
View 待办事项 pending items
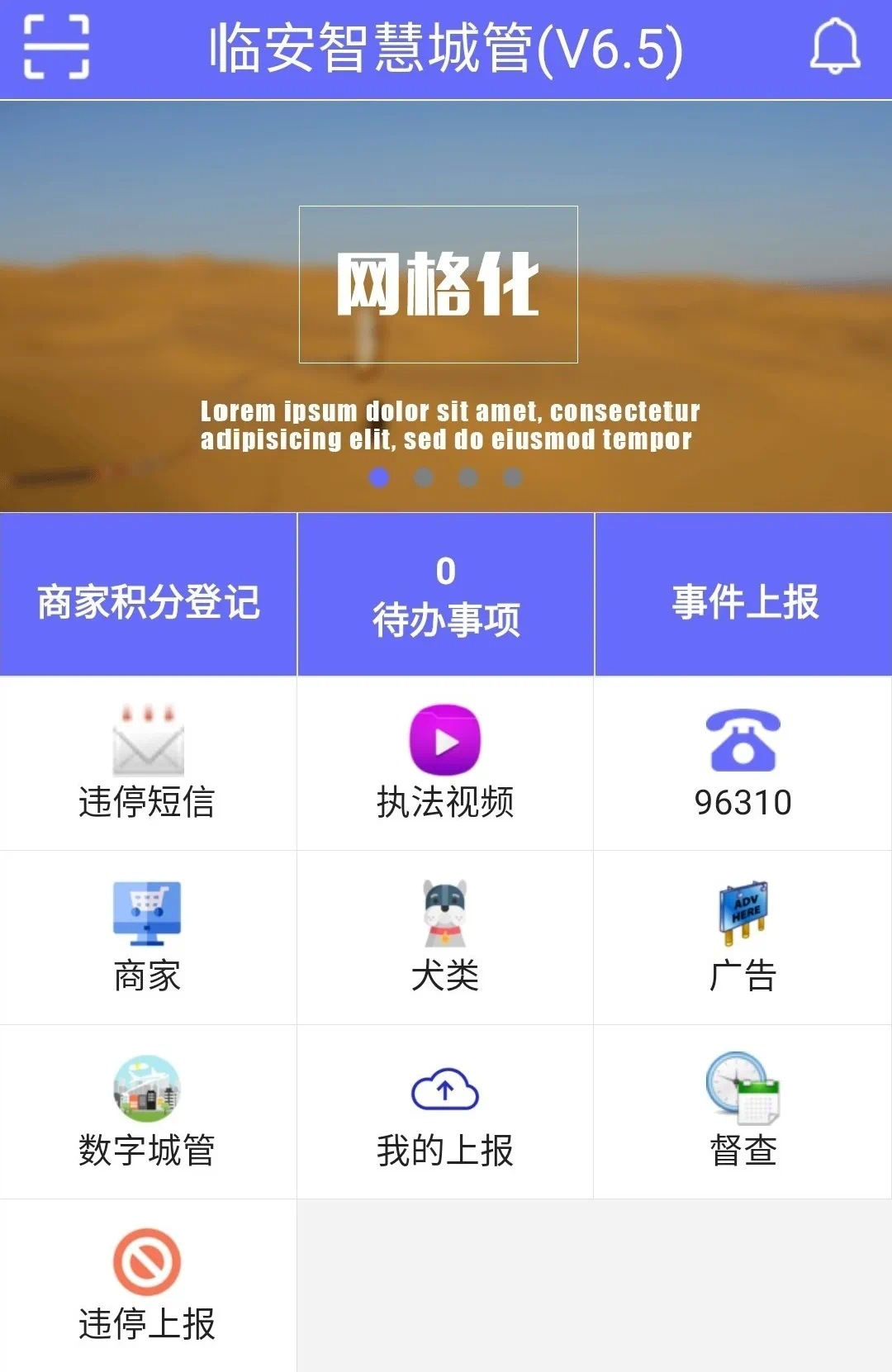coord(446,595)
